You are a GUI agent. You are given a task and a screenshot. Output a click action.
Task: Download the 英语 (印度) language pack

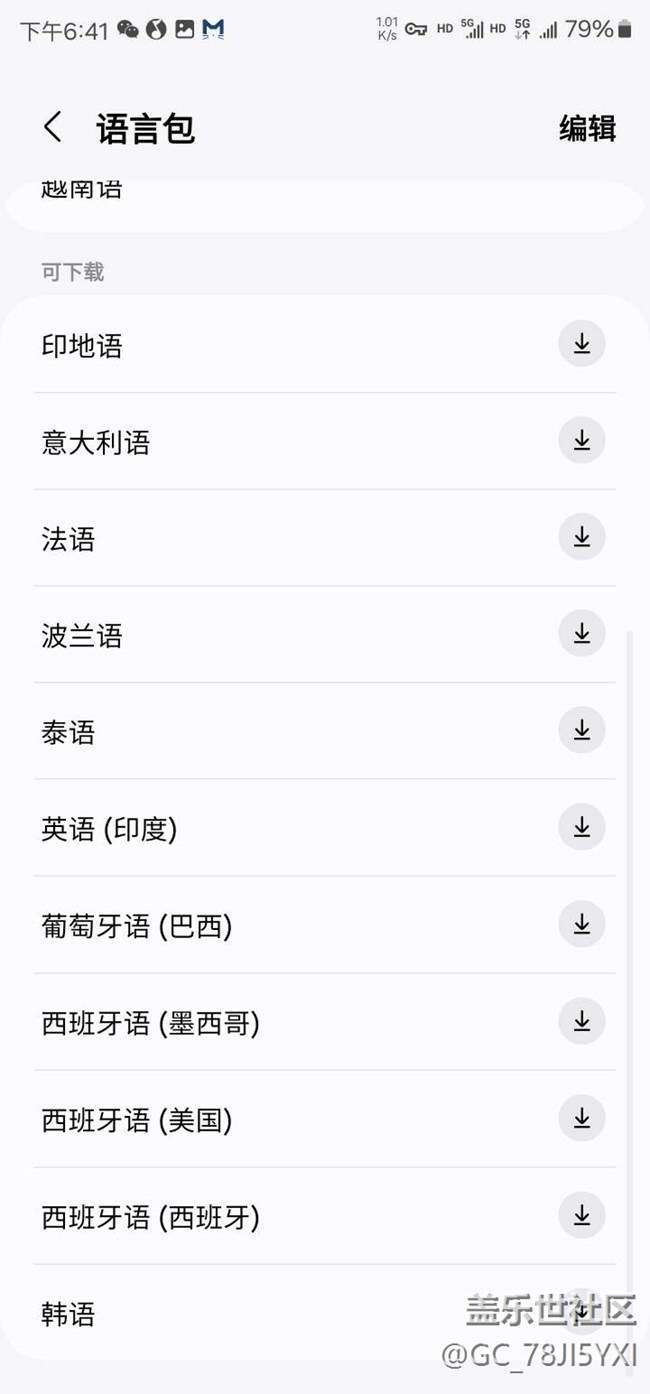[x=582, y=828]
